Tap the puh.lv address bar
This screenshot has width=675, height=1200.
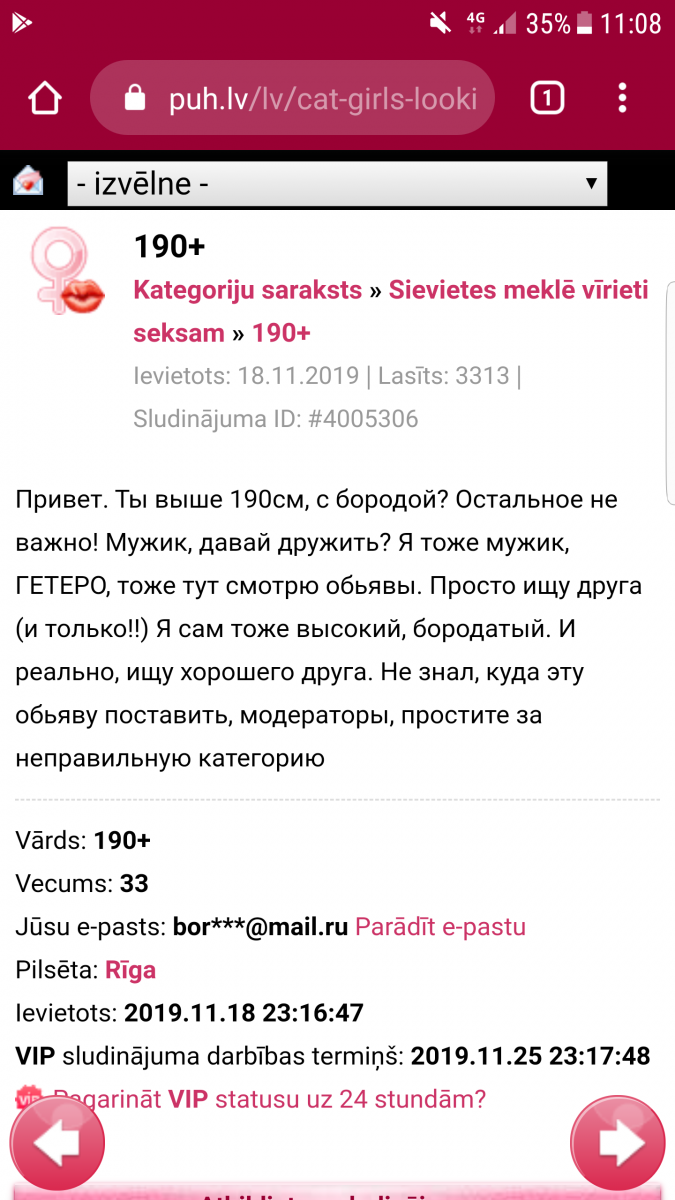click(x=293, y=98)
